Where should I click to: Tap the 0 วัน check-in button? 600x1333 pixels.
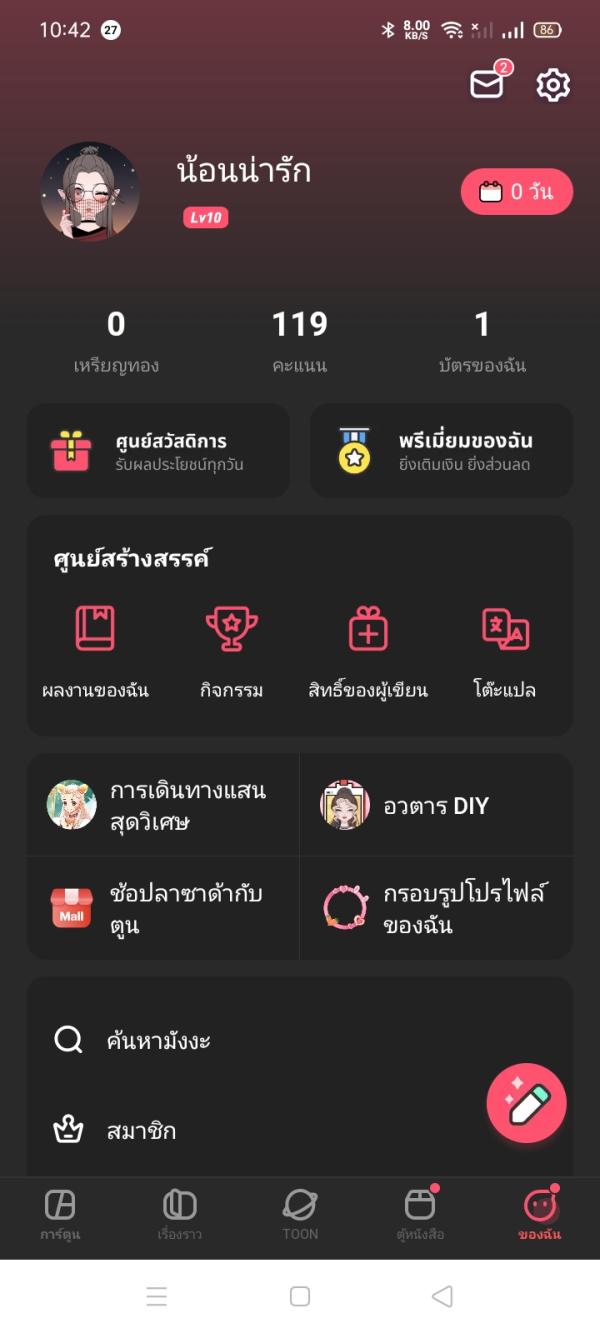click(516, 192)
